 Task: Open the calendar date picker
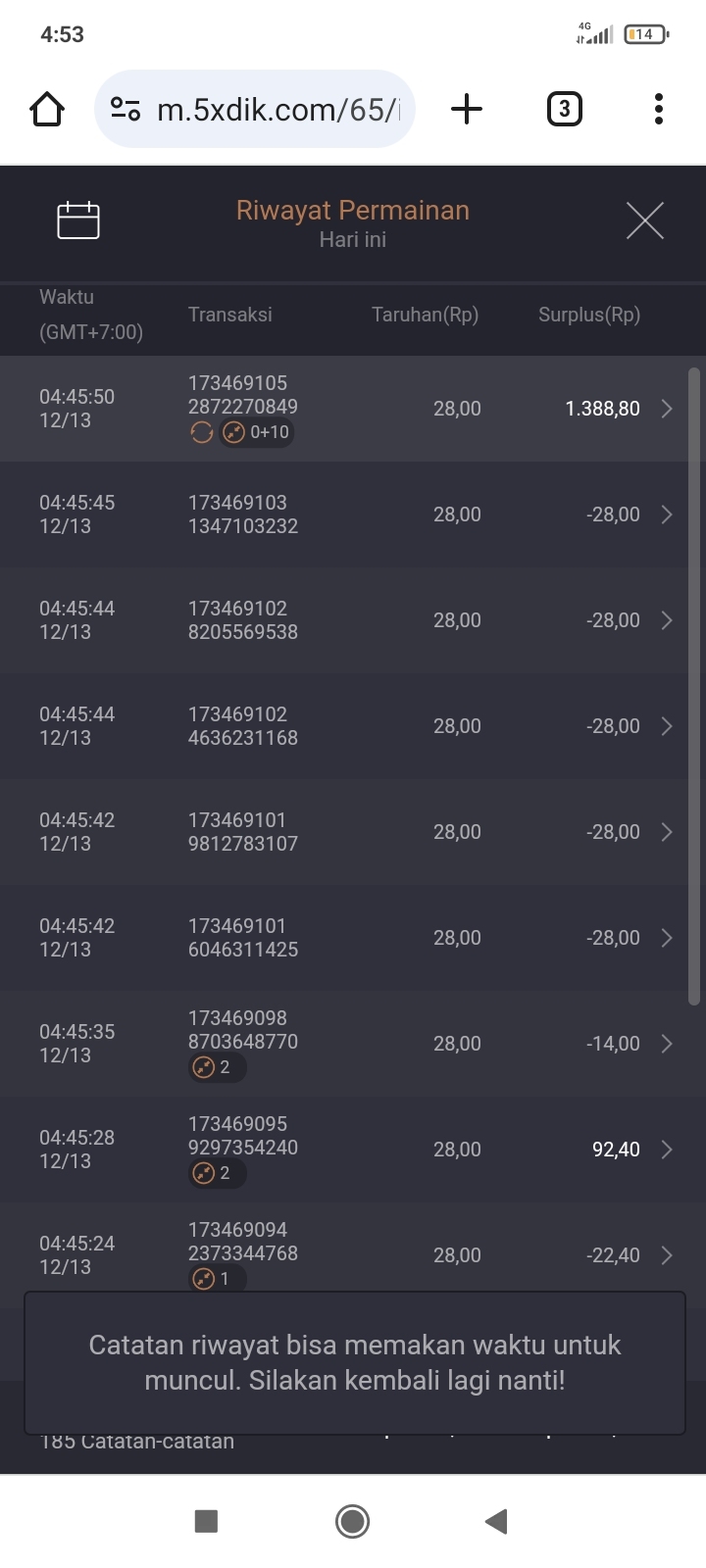coord(78,220)
